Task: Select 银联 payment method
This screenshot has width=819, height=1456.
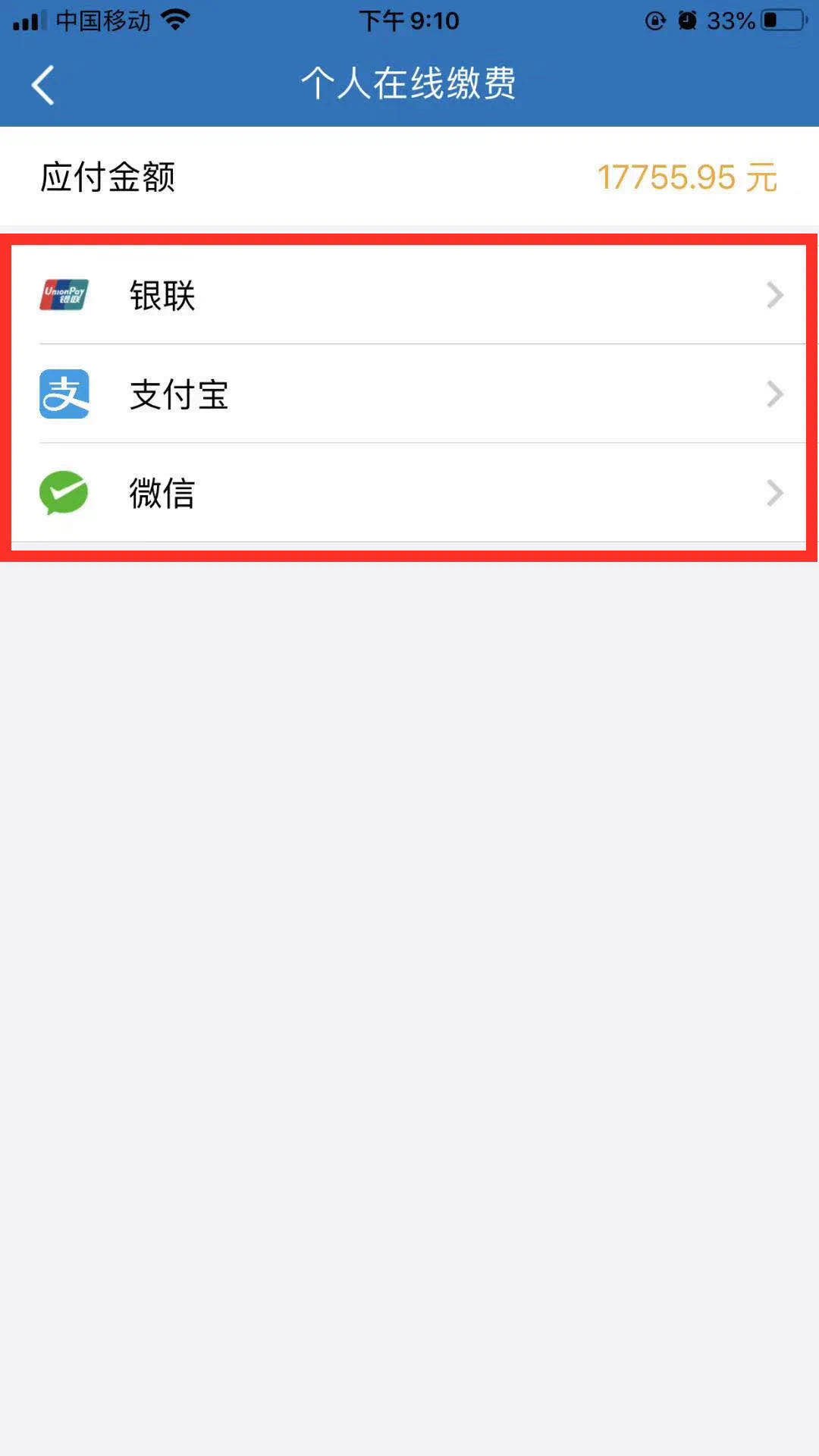Action: click(409, 295)
